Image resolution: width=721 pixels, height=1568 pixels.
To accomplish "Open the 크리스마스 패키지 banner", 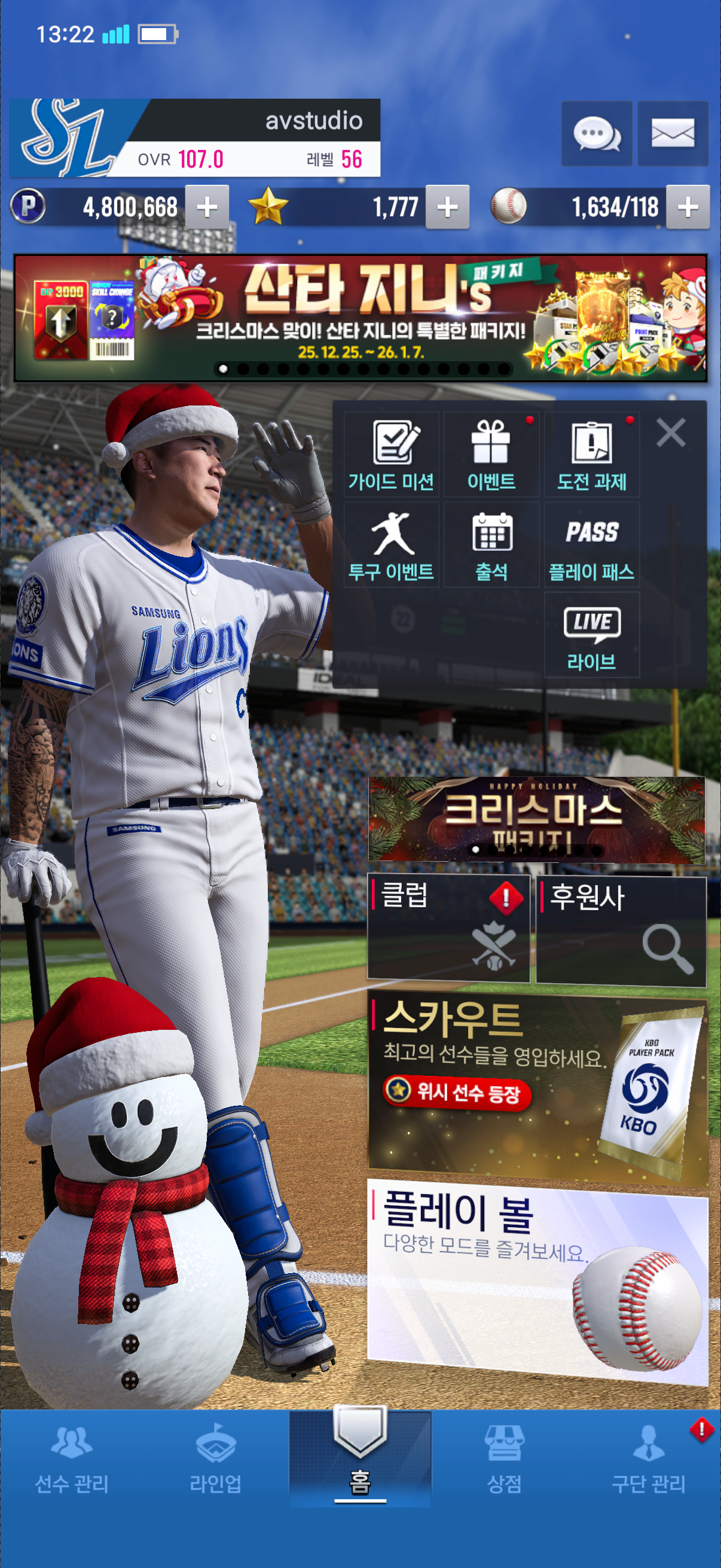I will (x=536, y=819).
